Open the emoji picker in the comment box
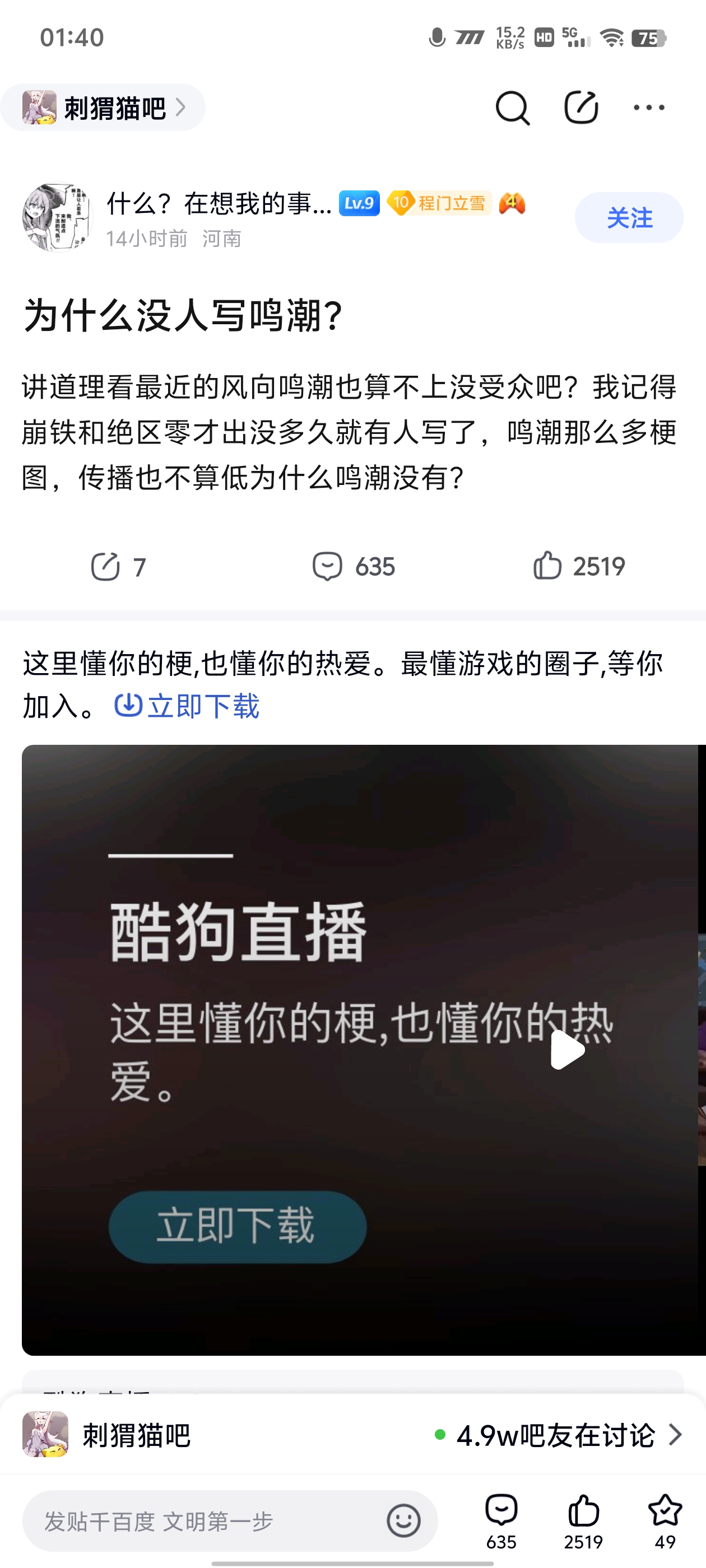The height and width of the screenshot is (1568, 706). point(403,1521)
